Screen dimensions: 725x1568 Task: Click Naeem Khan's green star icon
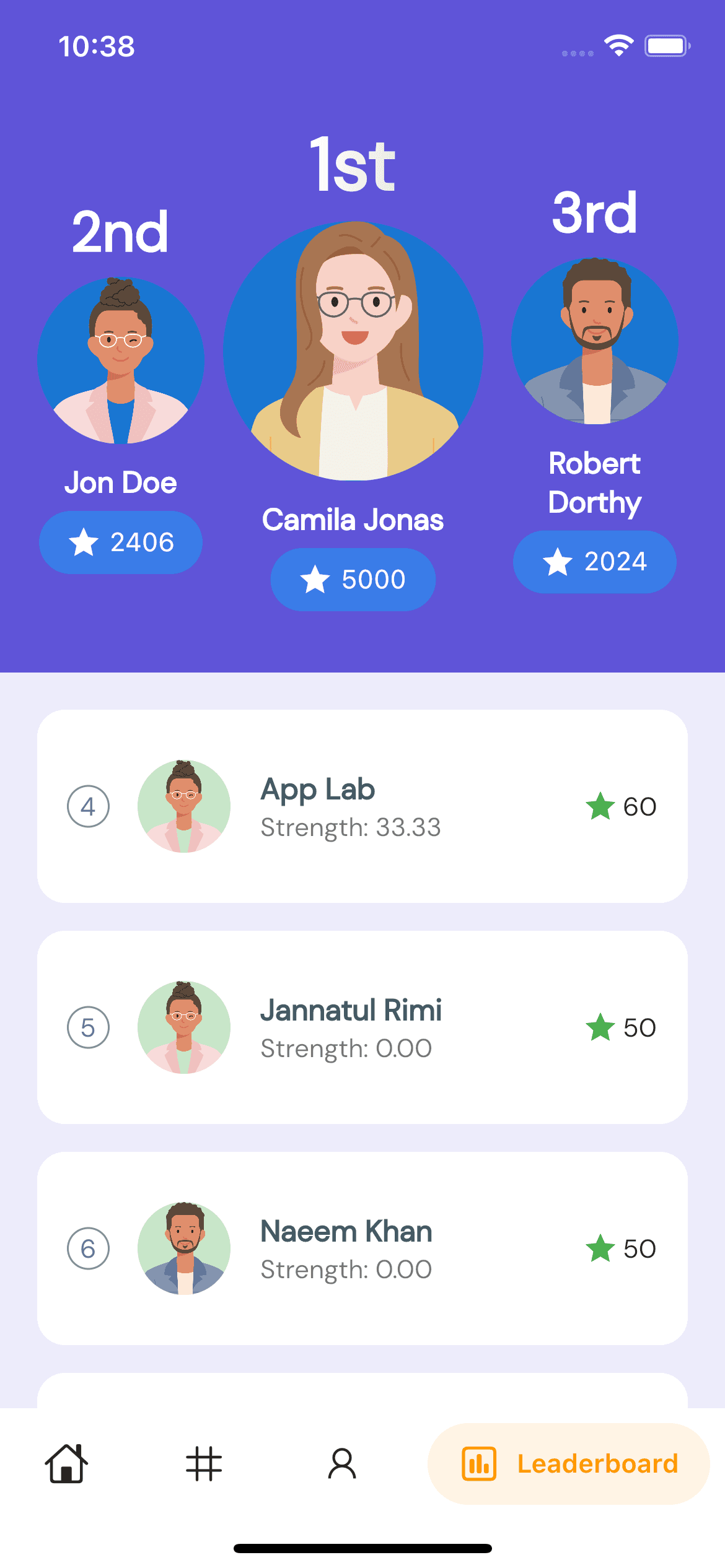click(x=600, y=1248)
